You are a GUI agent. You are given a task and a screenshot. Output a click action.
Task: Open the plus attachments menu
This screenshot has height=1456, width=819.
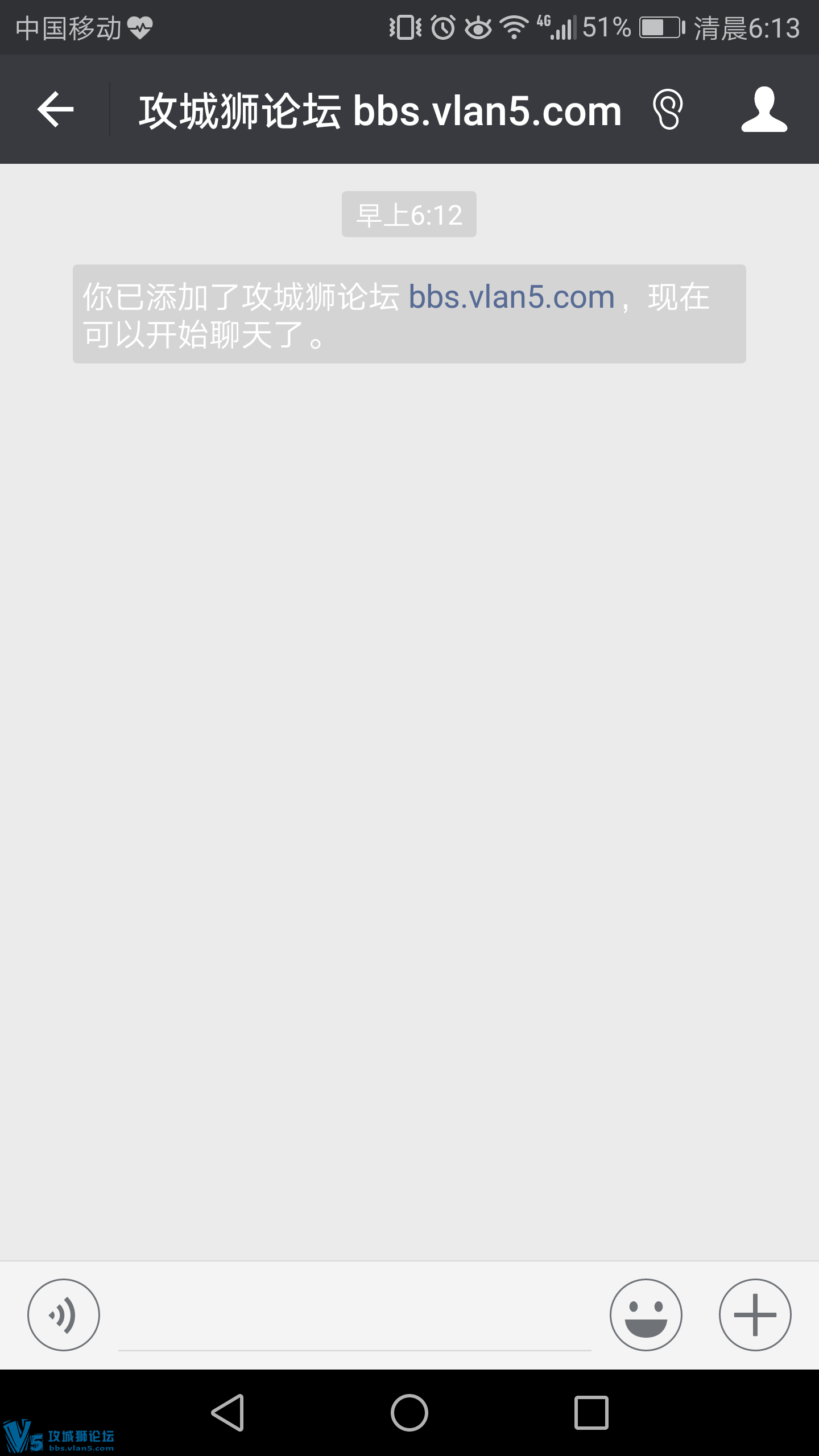pos(755,1314)
